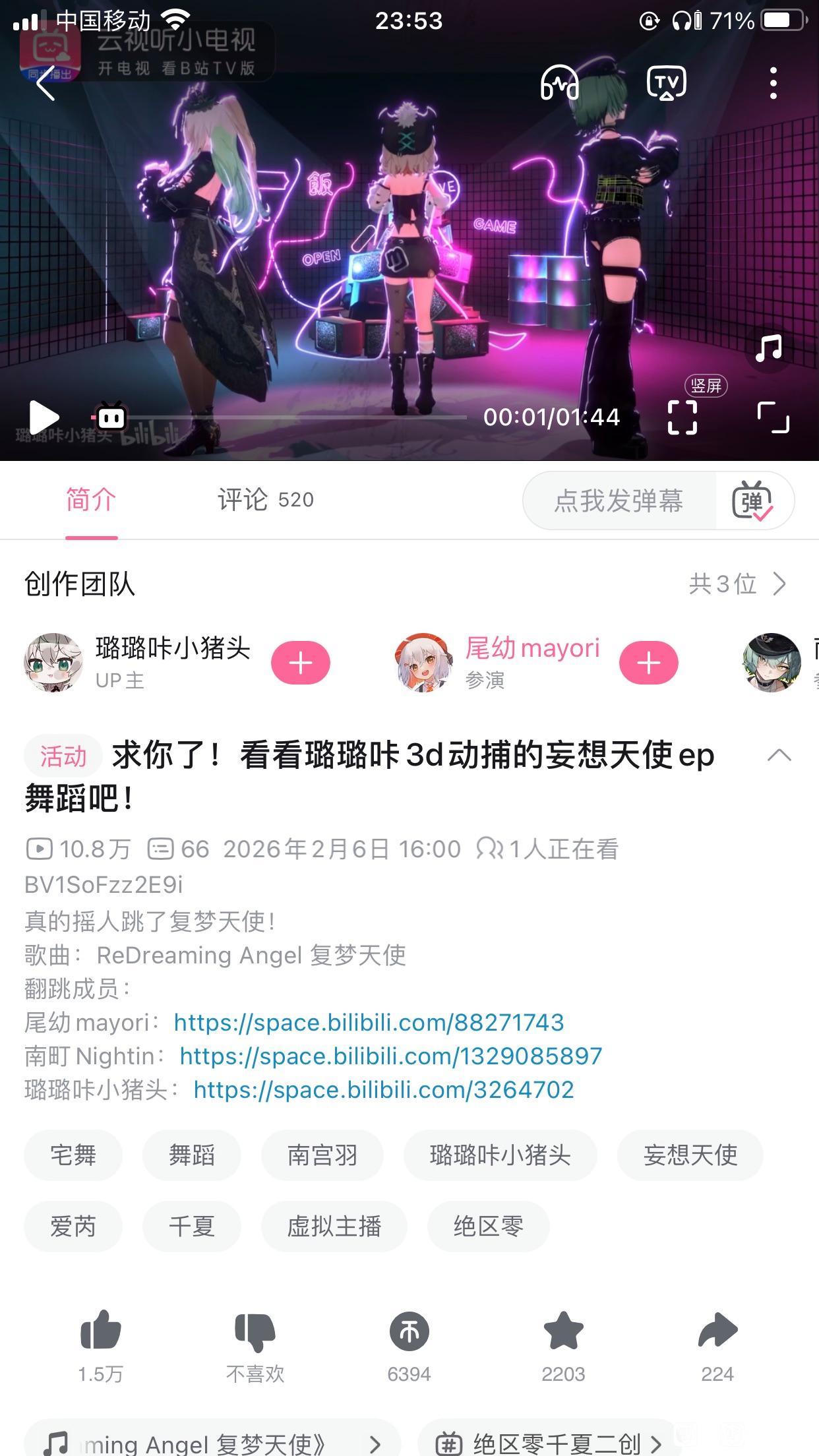This screenshot has width=819, height=1456.
Task: Enter fullscreen with corner brackets icon
Action: point(773,417)
